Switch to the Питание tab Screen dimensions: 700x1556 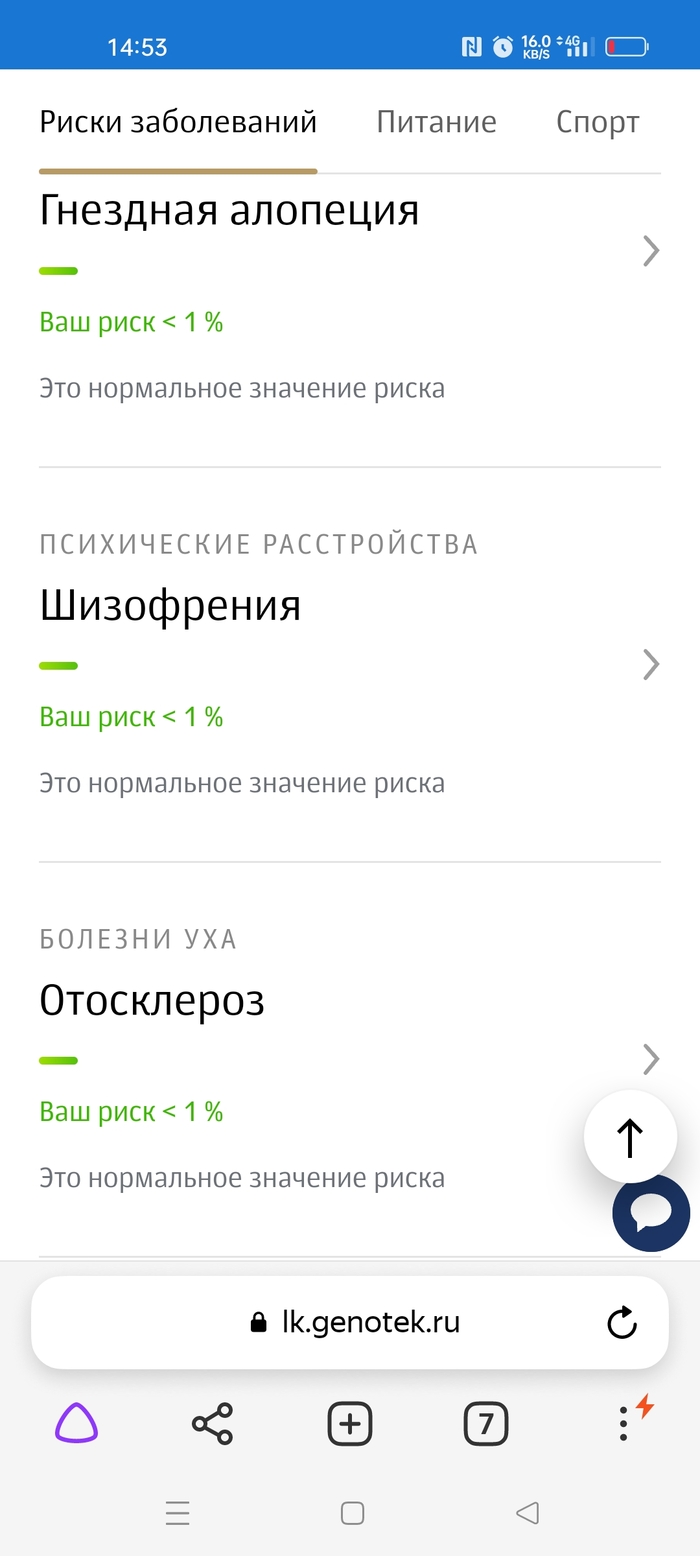pos(436,122)
